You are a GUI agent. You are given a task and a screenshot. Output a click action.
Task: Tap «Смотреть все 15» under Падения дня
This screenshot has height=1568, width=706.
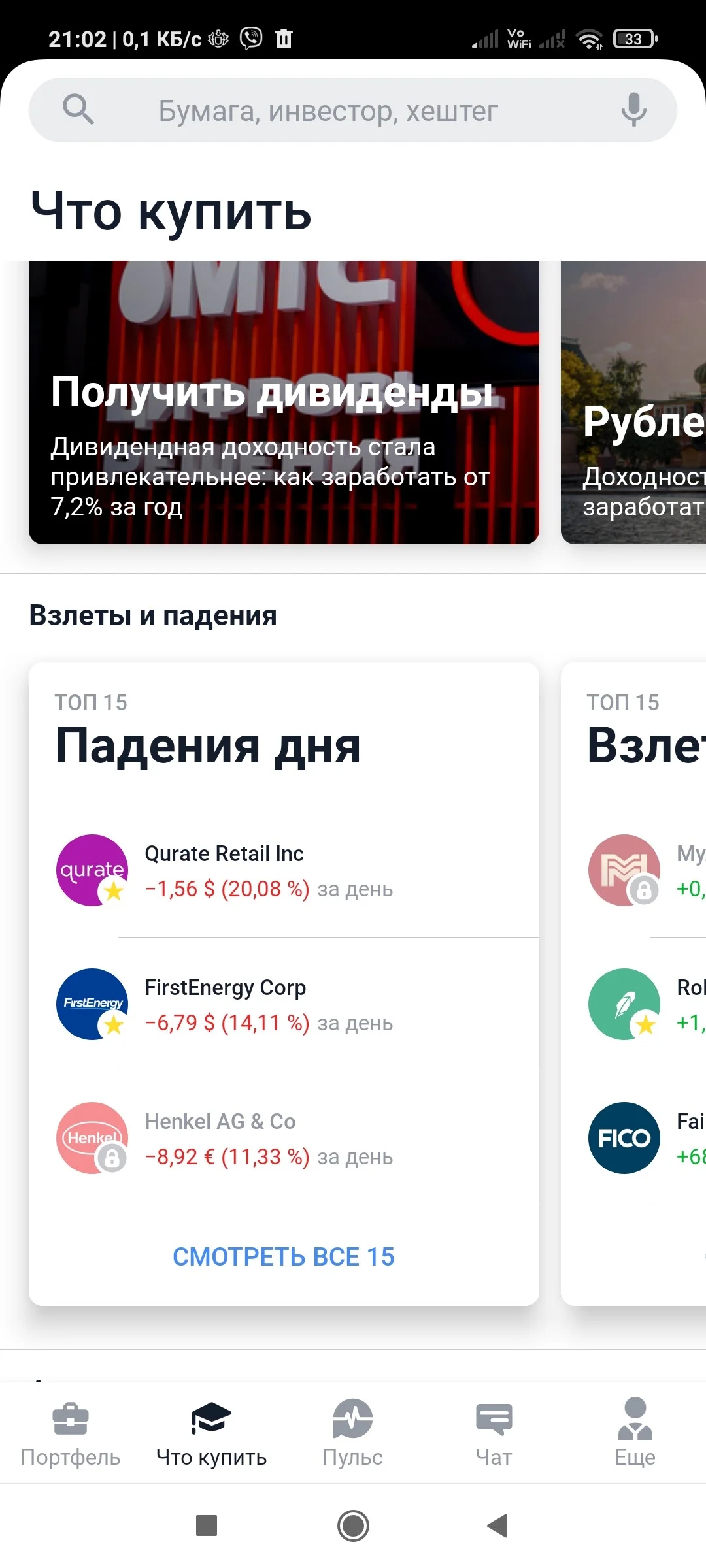point(284,1256)
